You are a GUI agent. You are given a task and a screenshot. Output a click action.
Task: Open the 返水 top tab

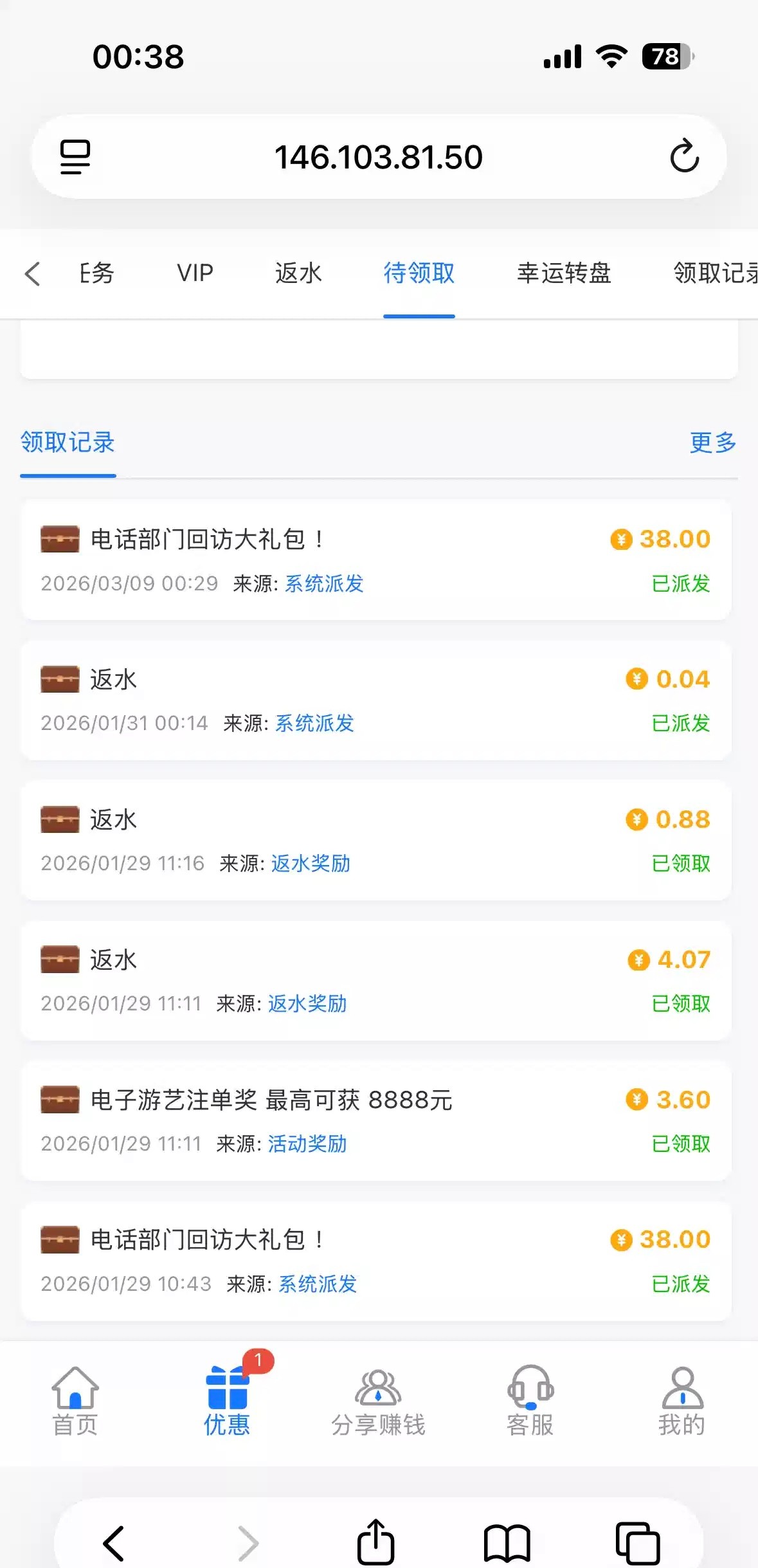(x=298, y=273)
